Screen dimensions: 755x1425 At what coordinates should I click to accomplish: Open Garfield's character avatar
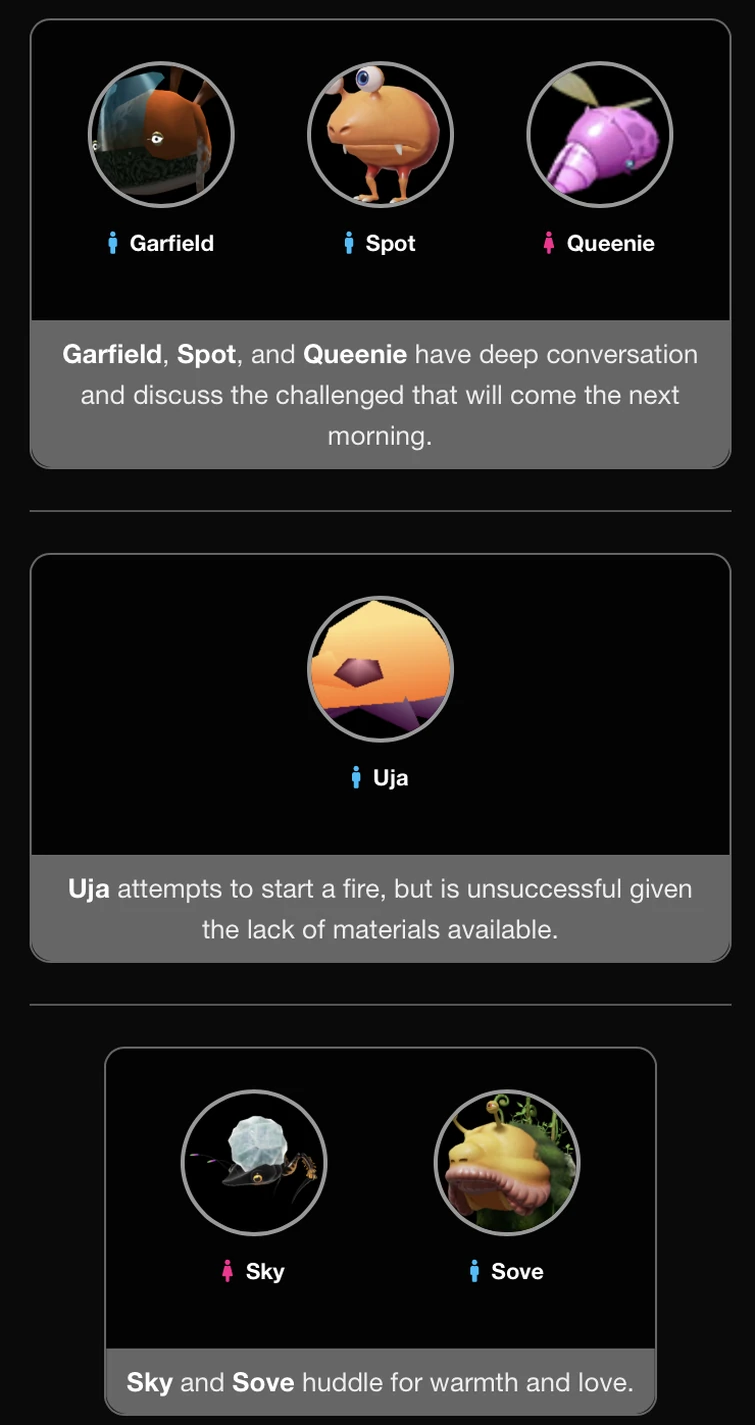(x=161, y=135)
